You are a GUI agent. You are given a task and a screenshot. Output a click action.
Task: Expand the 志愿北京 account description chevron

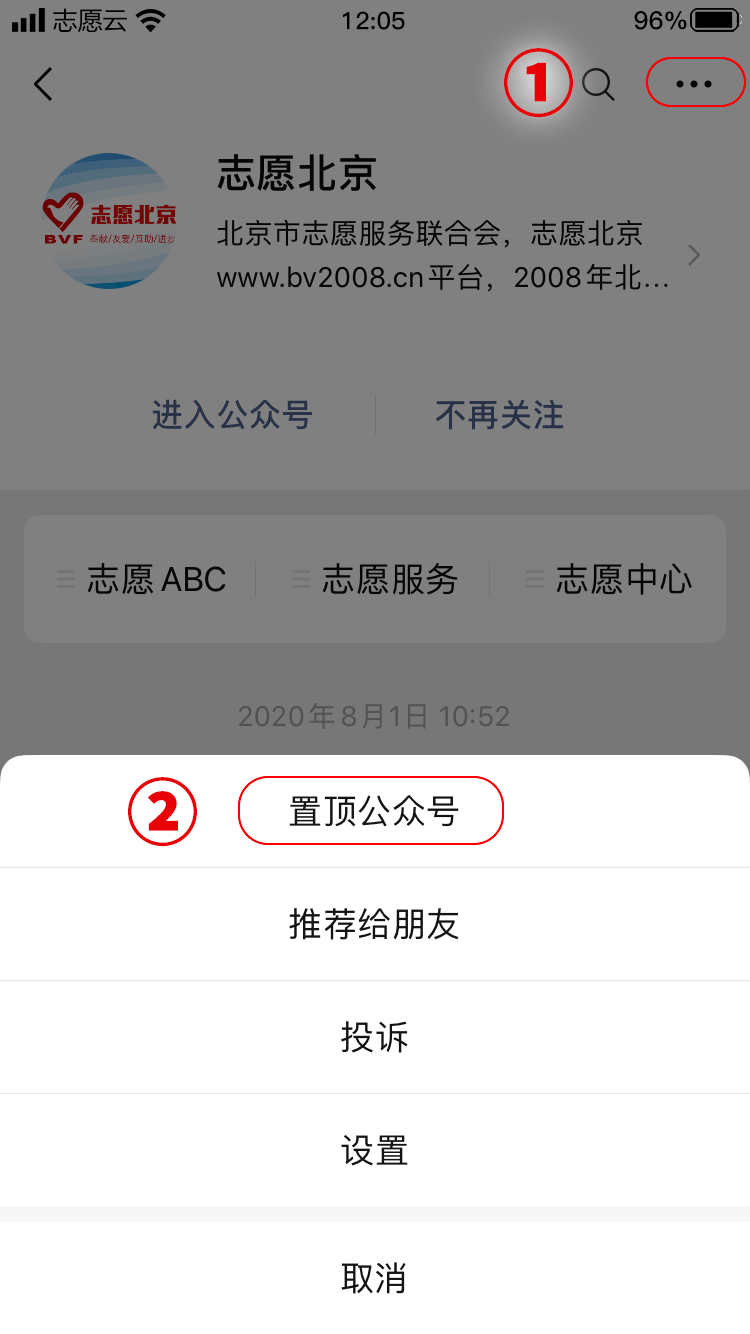coord(693,256)
